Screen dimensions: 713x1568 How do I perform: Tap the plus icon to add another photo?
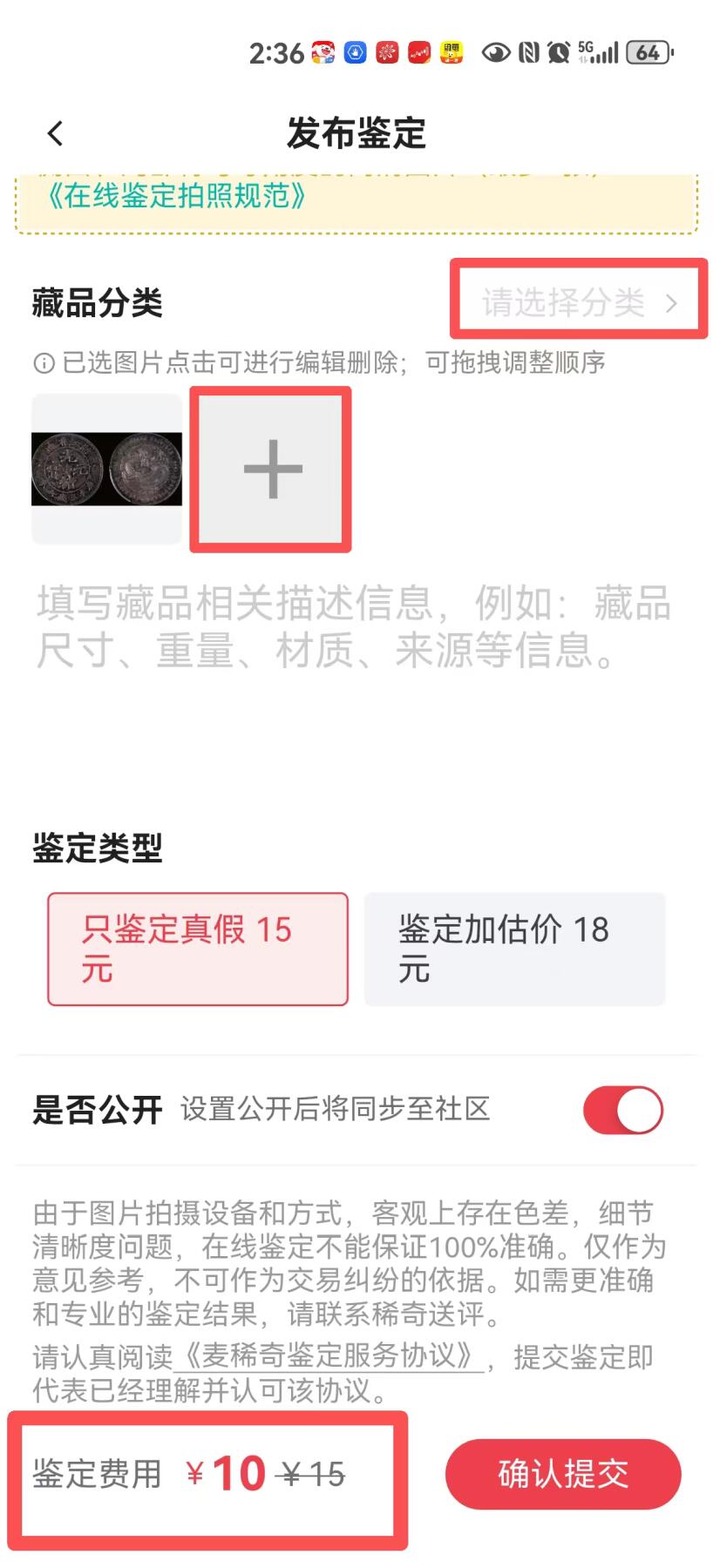click(269, 469)
